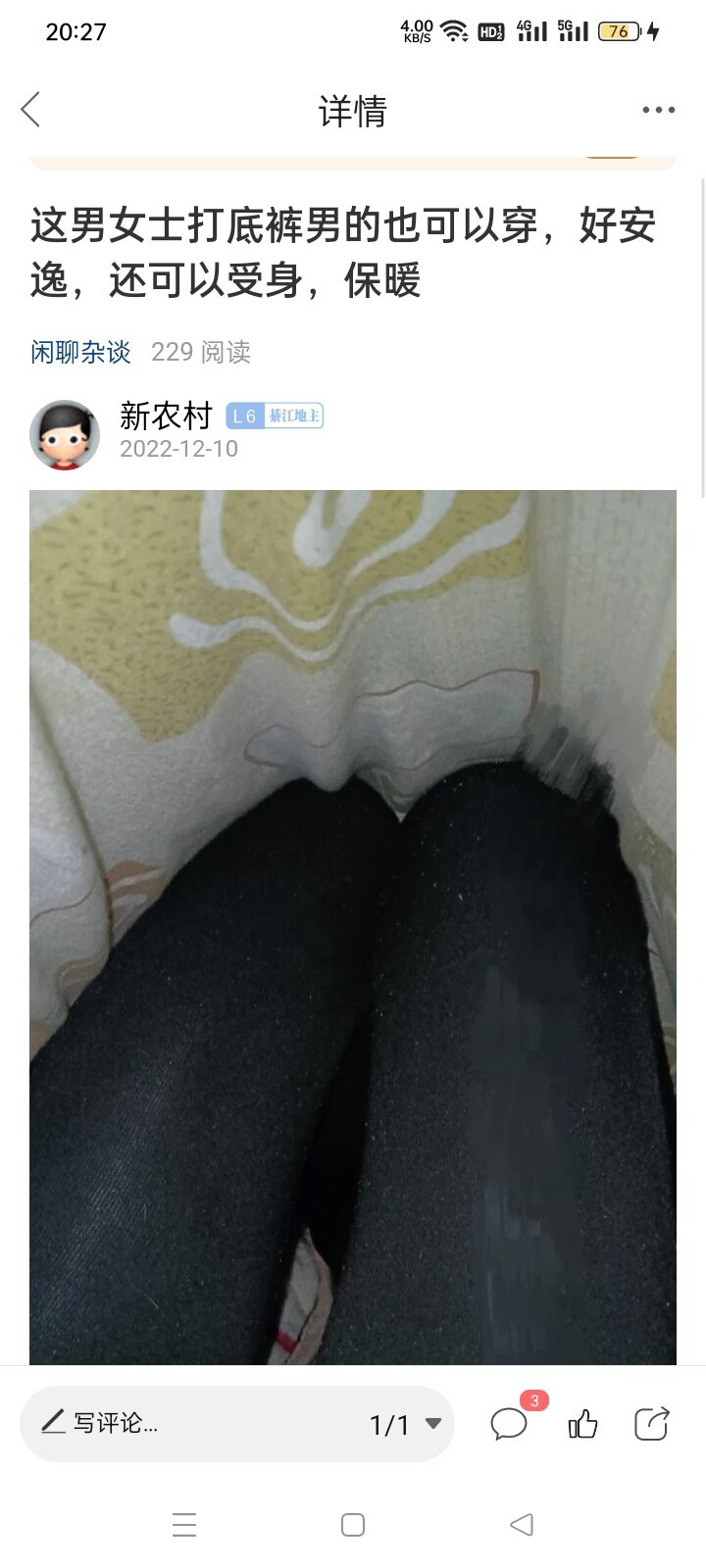The height and width of the screenshot is (1568, 706).
Task: View 新农村's profile avatar
Action: click(x=65, y=435)
